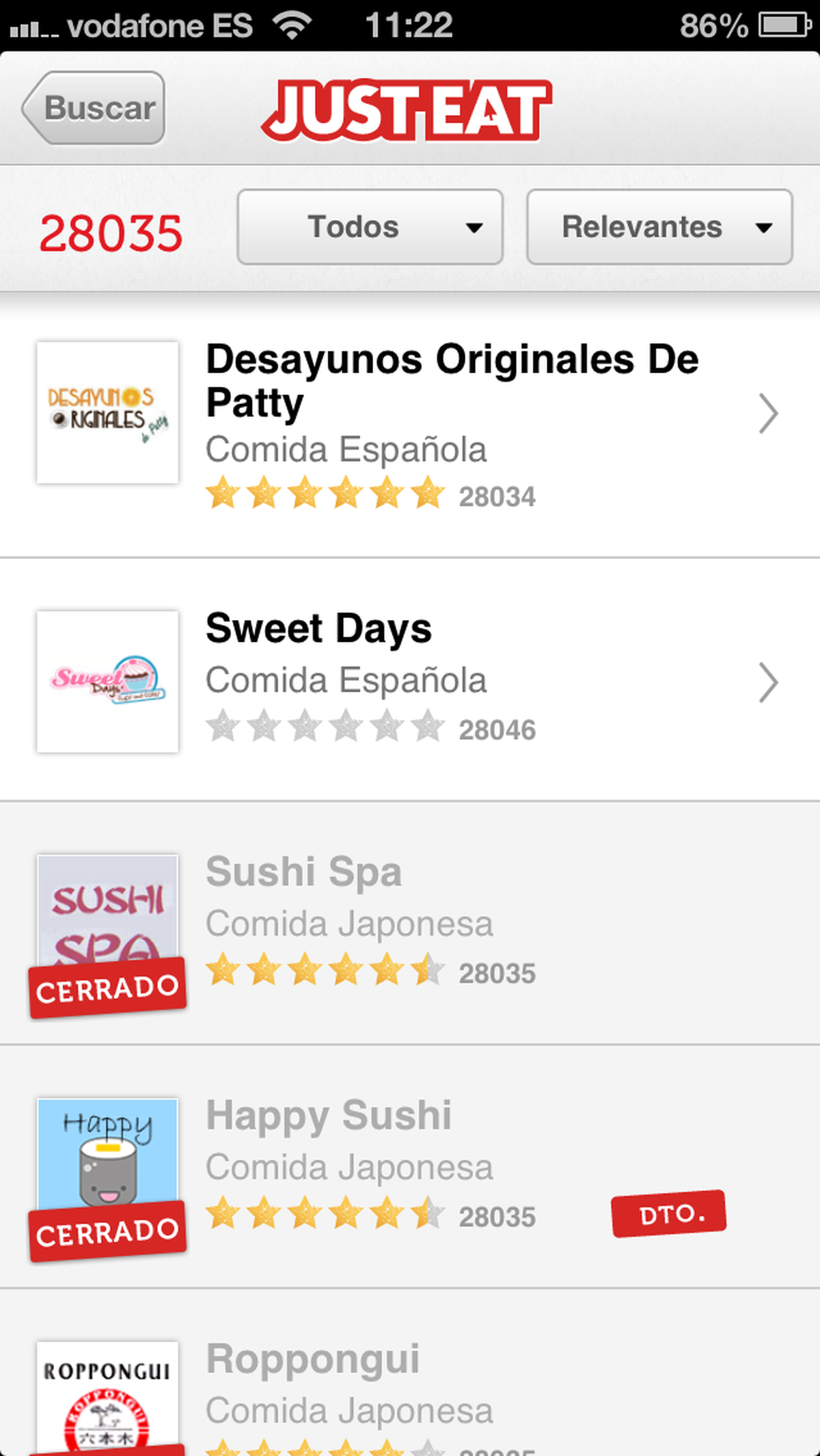Tap the DTO. discount badge on Happy Sushi
The image size is (820, 1456).
click(668, 1213)
